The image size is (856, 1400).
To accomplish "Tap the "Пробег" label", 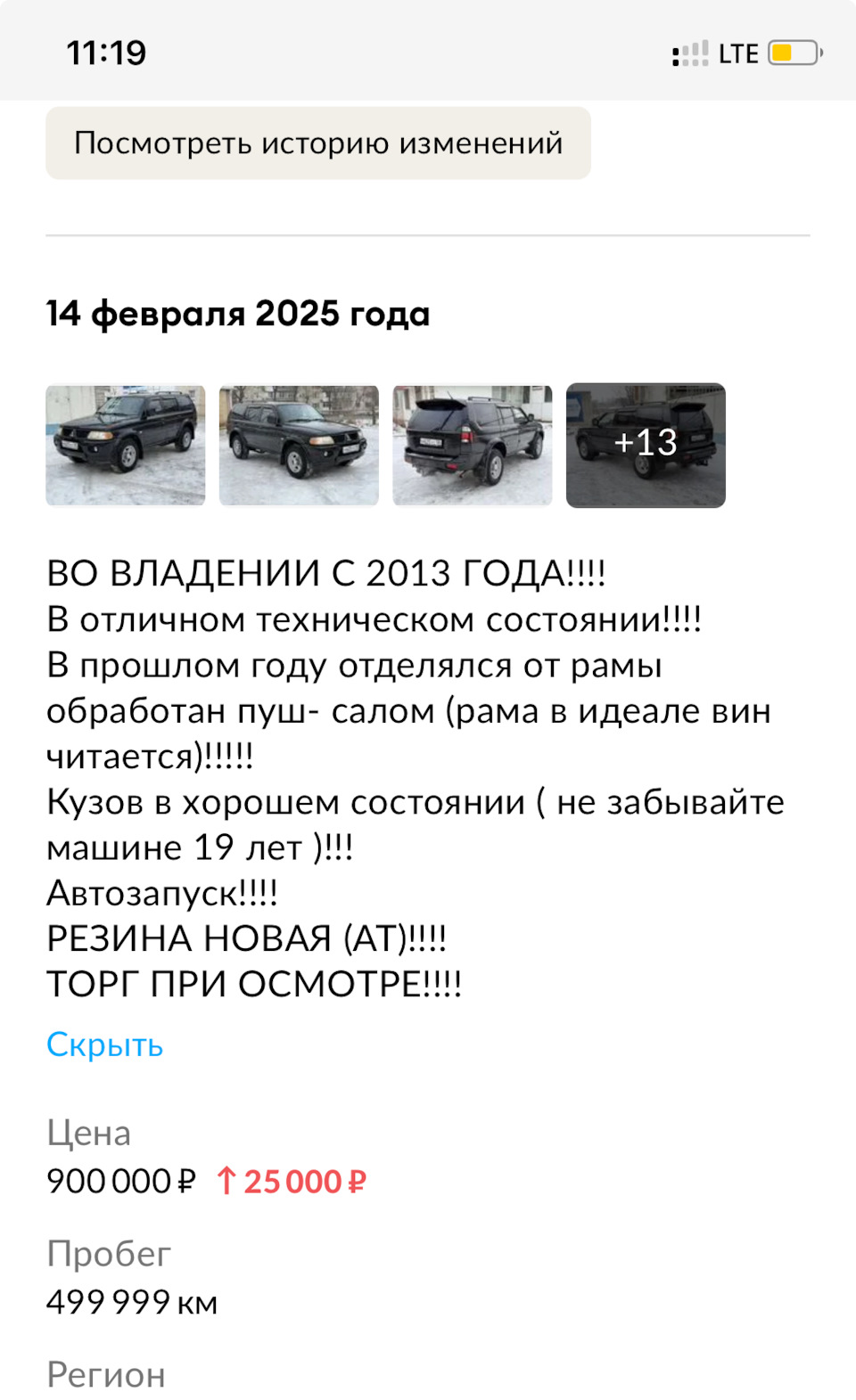I will coord(108,1254).
